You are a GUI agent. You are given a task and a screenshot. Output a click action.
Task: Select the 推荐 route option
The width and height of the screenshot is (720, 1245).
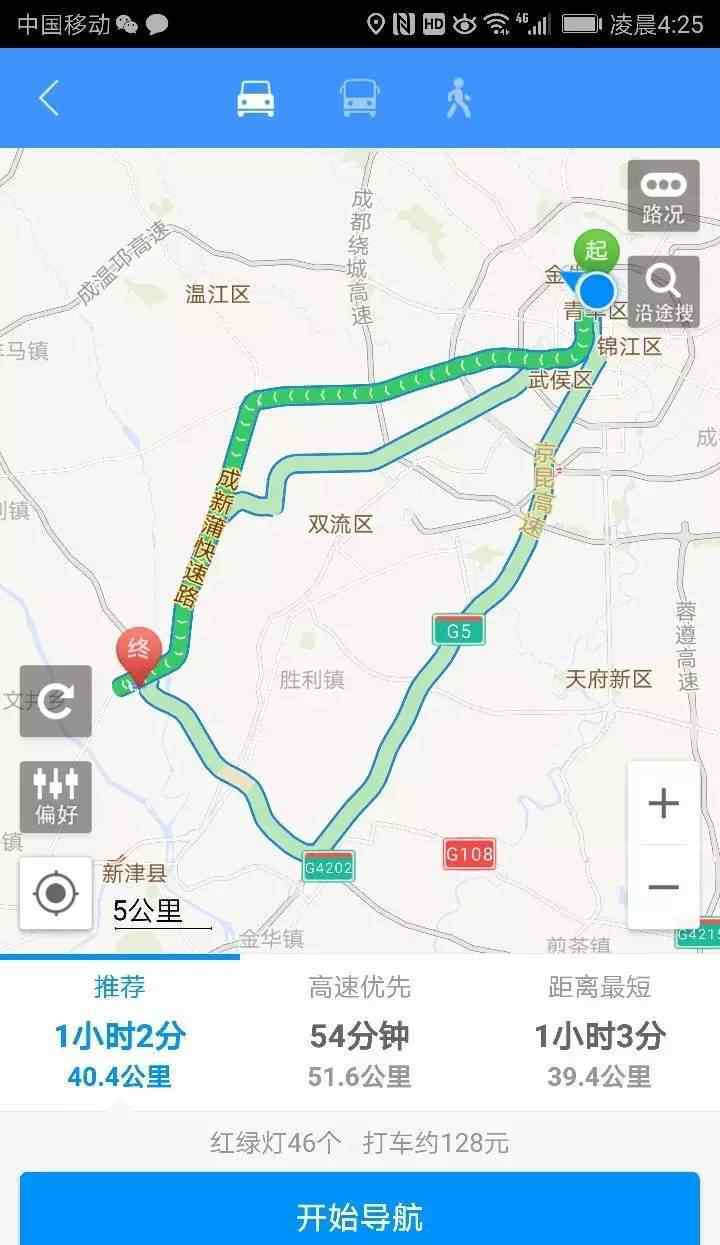pyautogui.click(x=120, y=1032)
